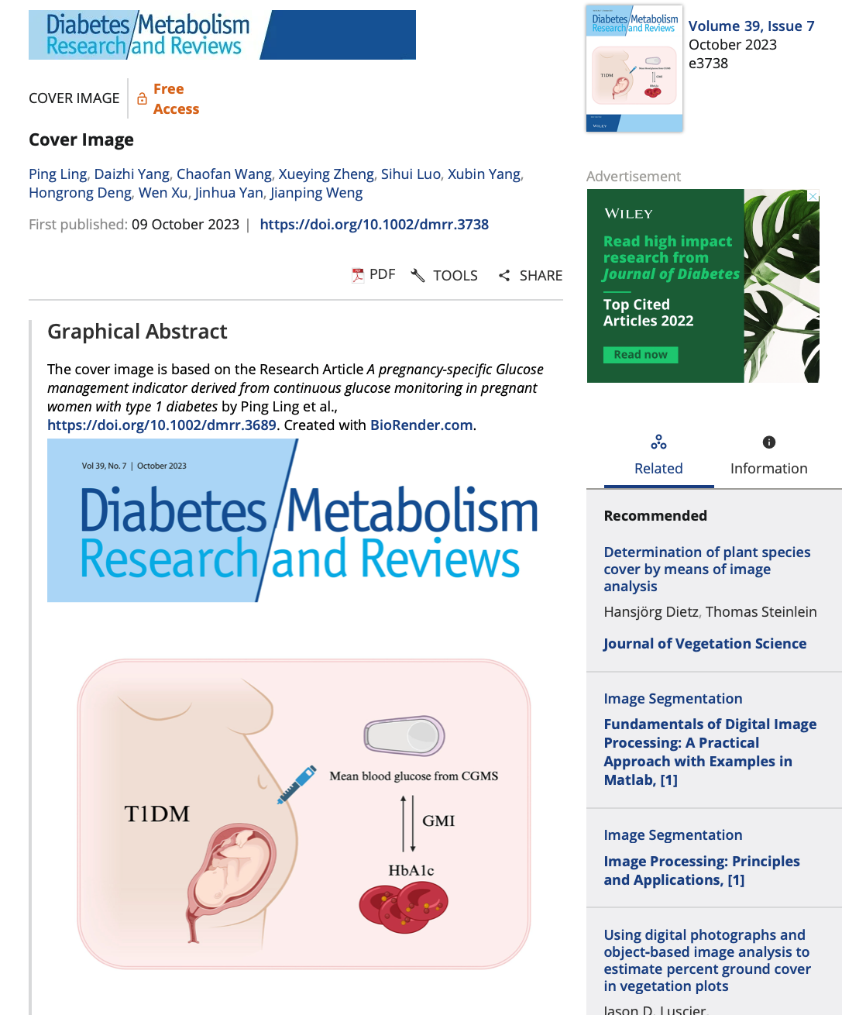
Task: Open Image Processing: Principles and Applications
Action: point(701,870)
